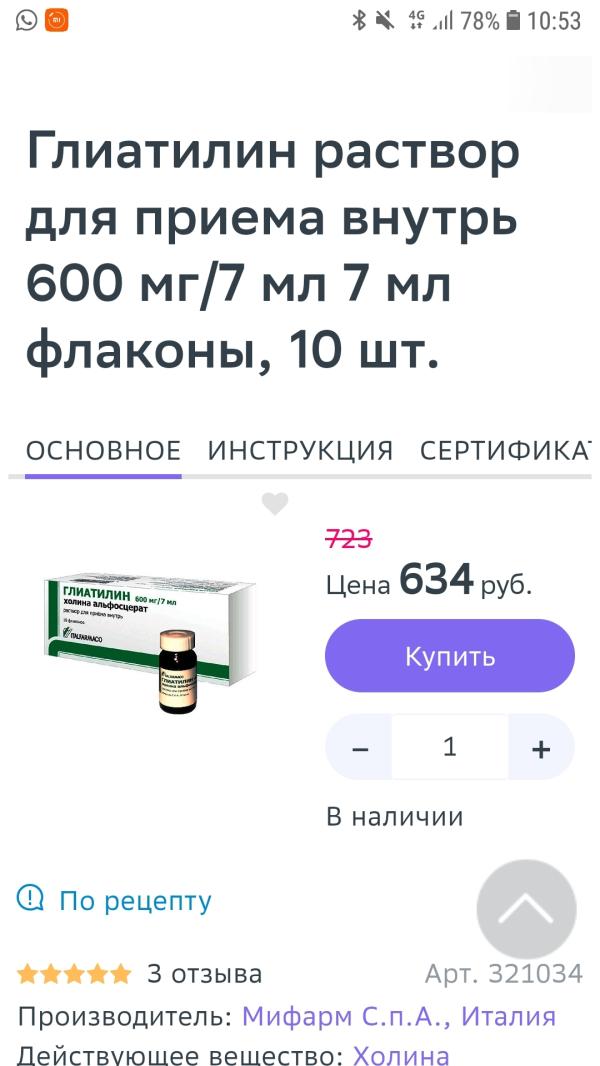Screen dimensions: 600x1066
Task: Select the ОСНОВНОЕ tab
Action: point(103,450)
